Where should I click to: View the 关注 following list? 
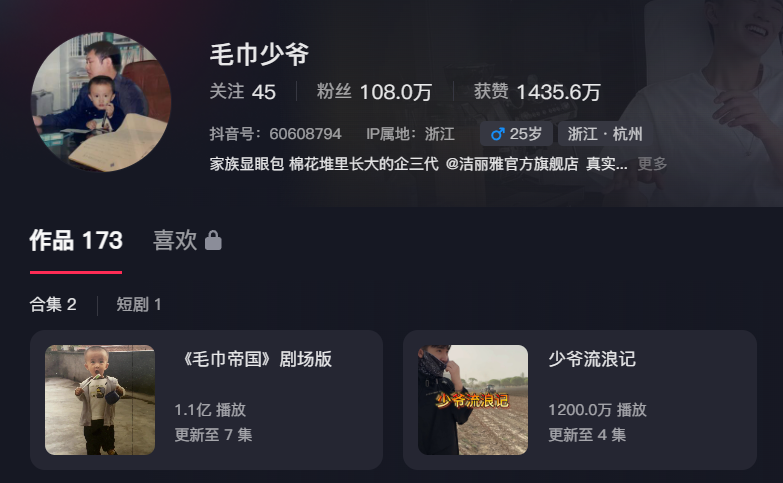242,92
